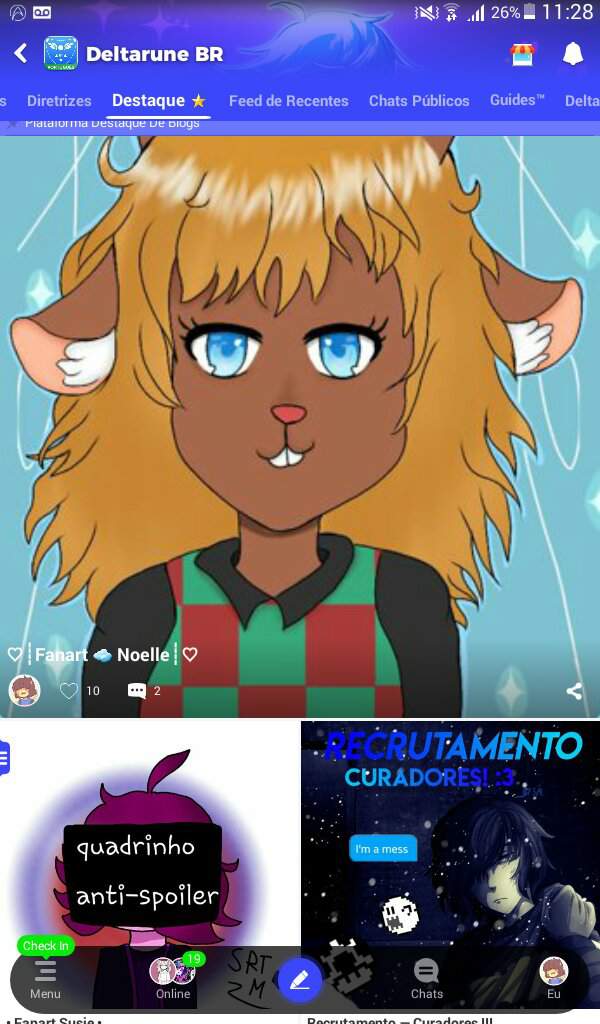Open the Chats Públicos tab

tap(419, 101)
